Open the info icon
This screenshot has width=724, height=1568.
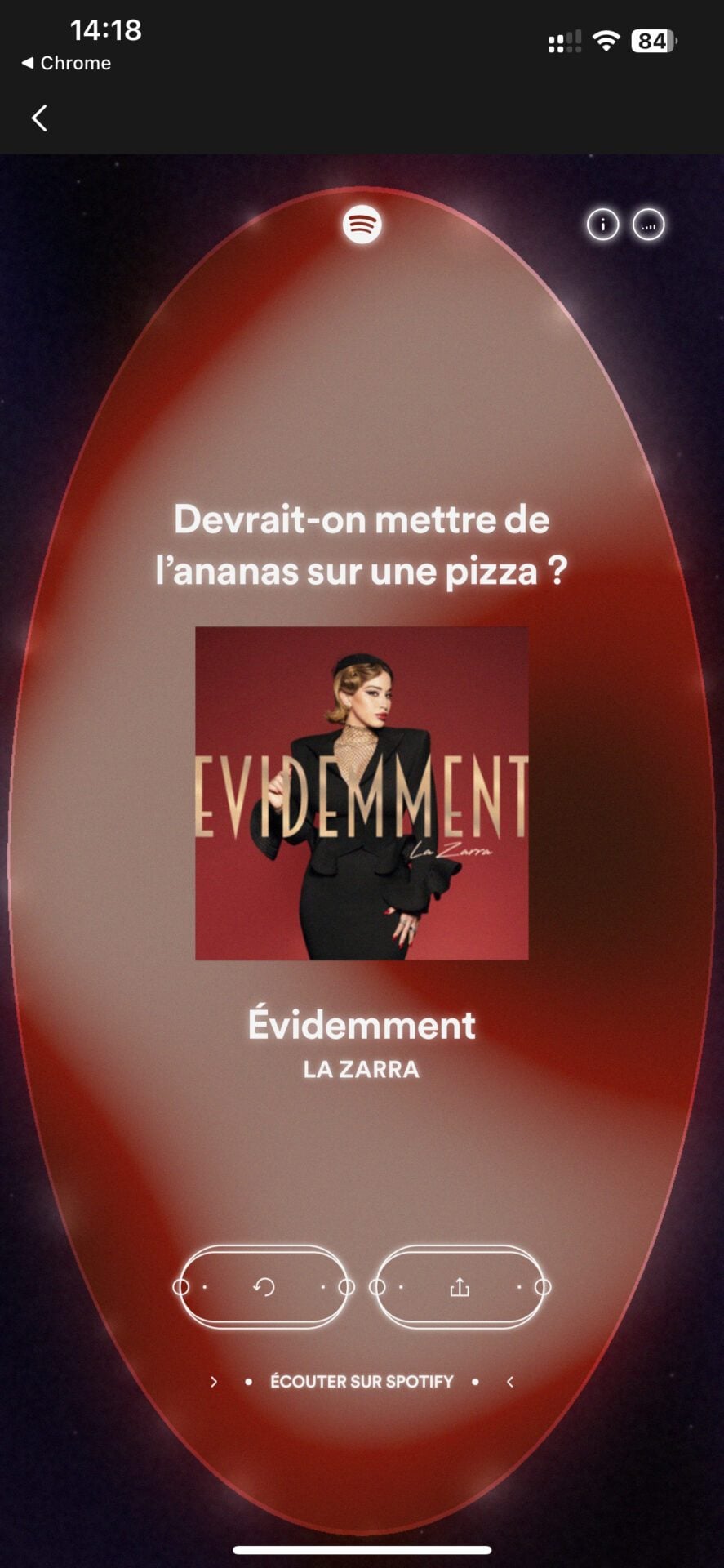pyautogui.click(x=602, y=225)
